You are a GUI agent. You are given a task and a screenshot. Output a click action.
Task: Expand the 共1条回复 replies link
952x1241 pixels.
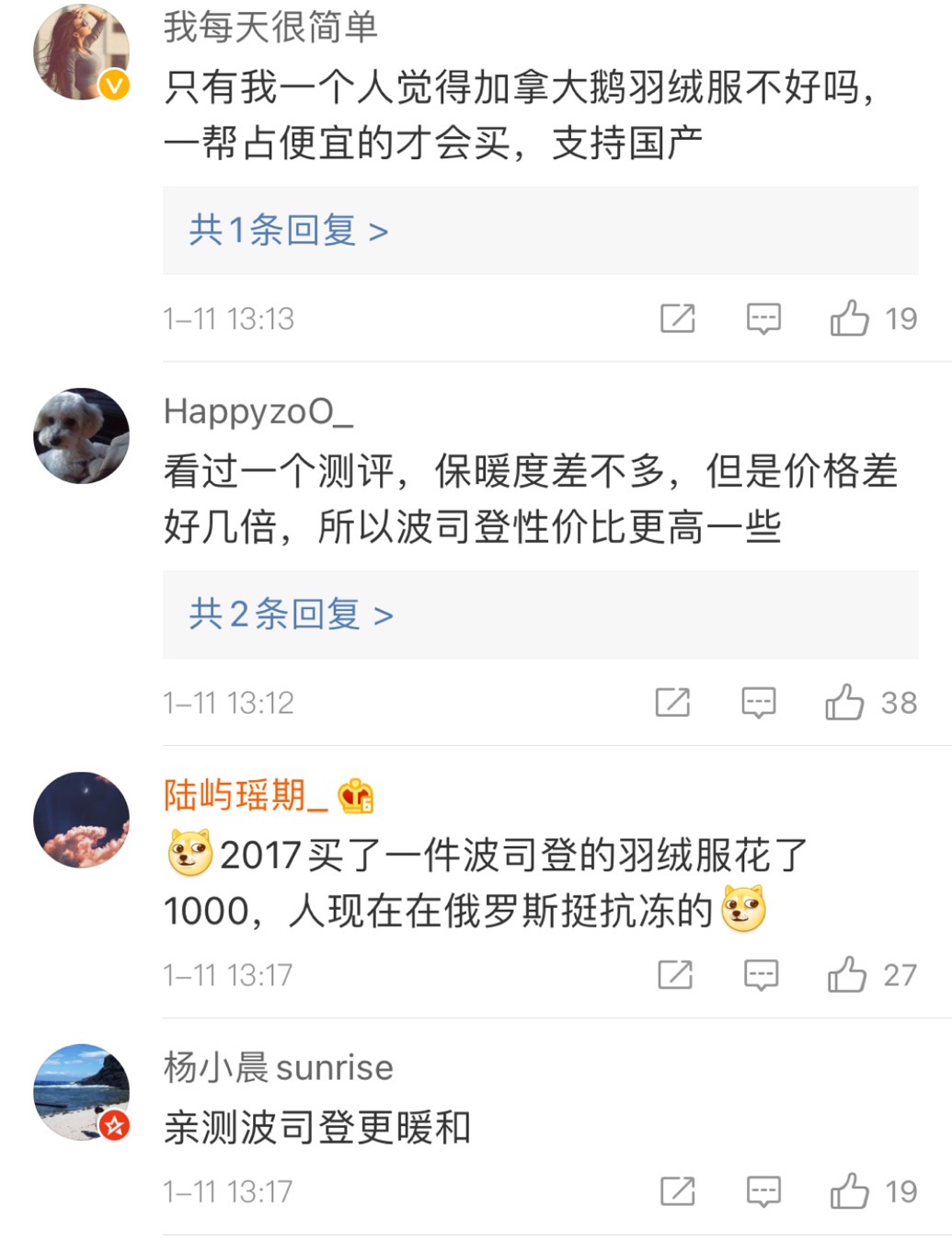click(289, 230)
